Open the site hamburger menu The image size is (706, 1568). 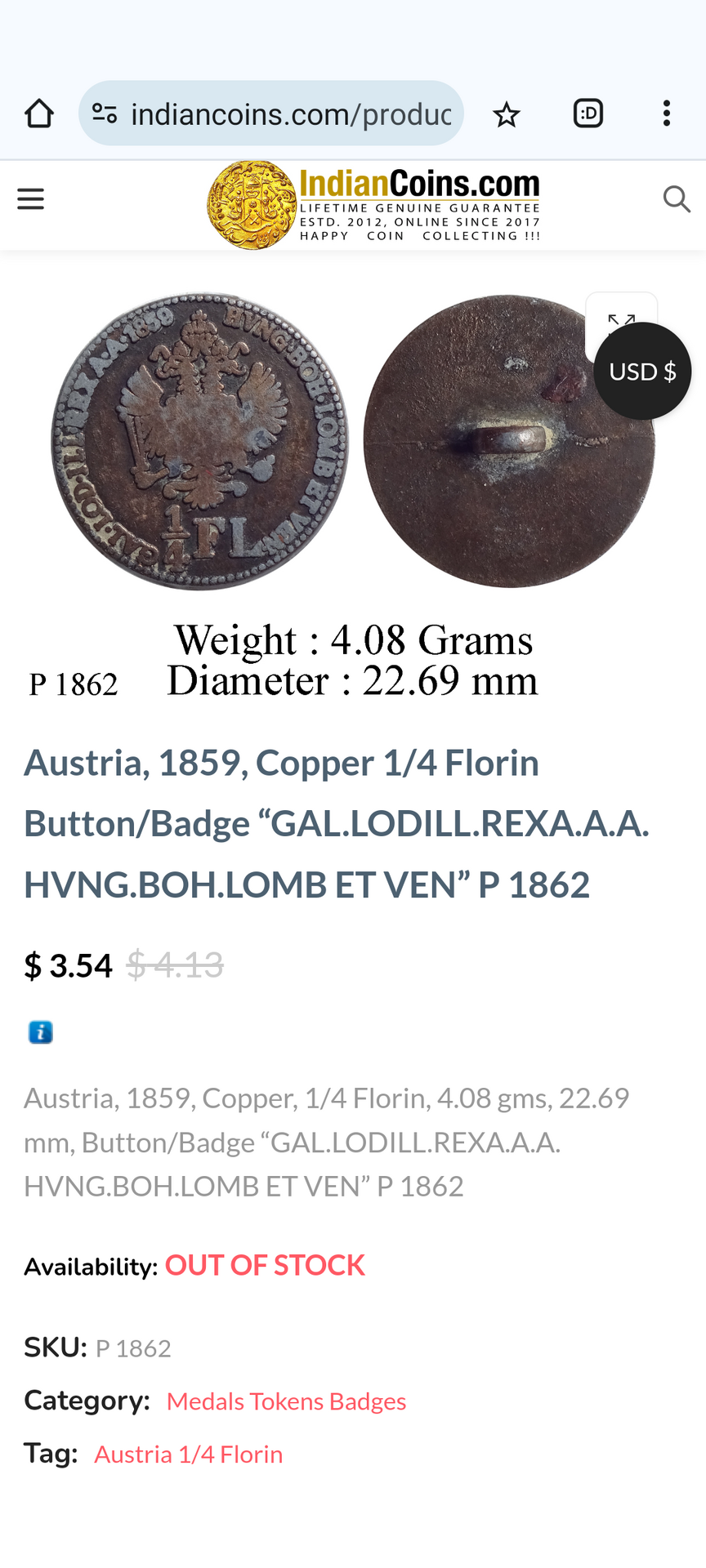pyautogui.click(x=30, y=198)
